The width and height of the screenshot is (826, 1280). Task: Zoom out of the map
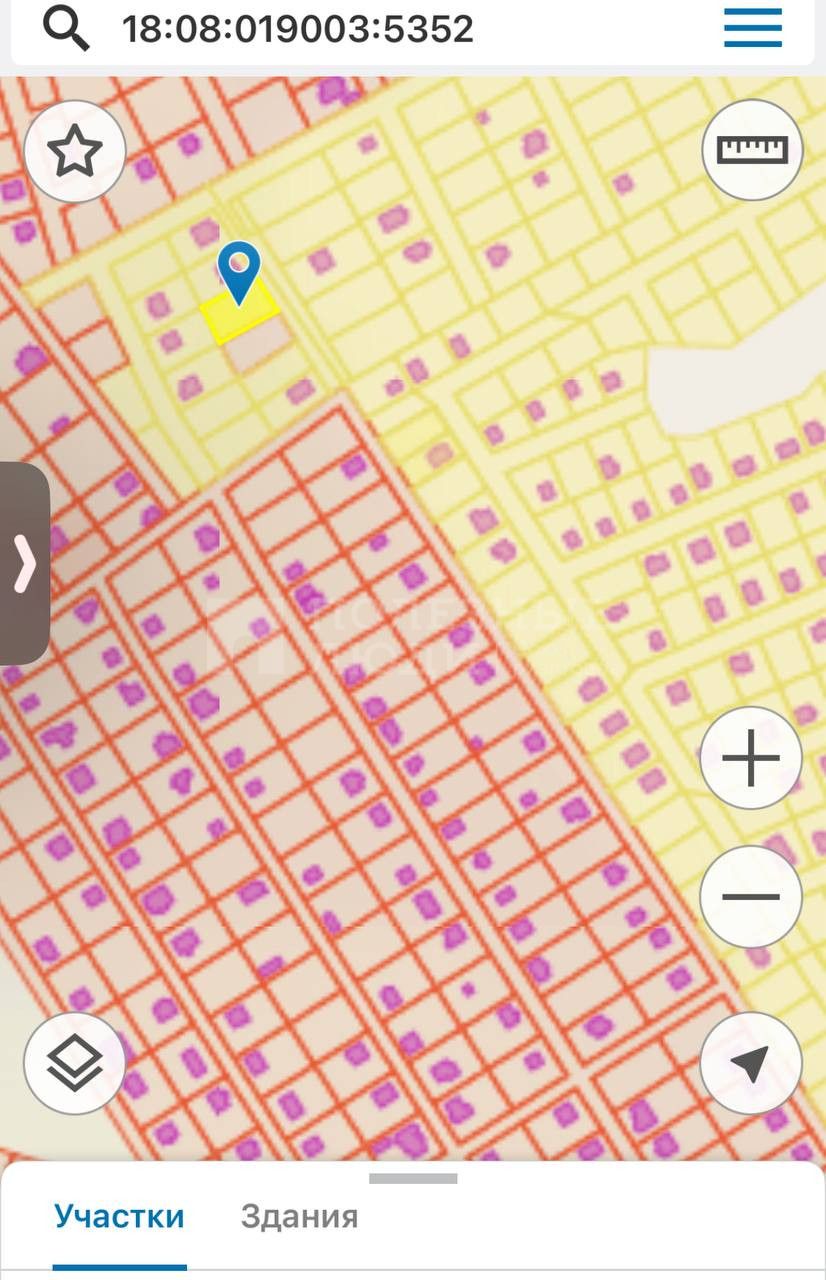point(751,896)
